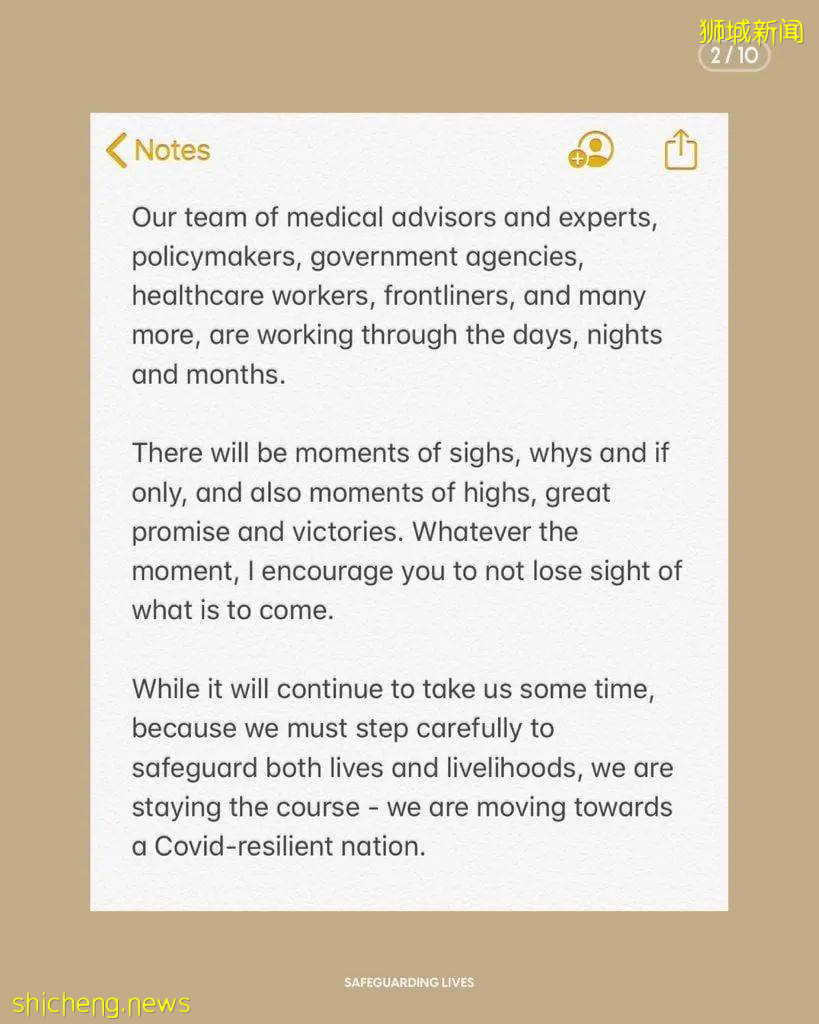Tap the Notes label to go back
The width and height of the screenshot is (819, 1024).
pyautogui.click(x=172, y=150)
